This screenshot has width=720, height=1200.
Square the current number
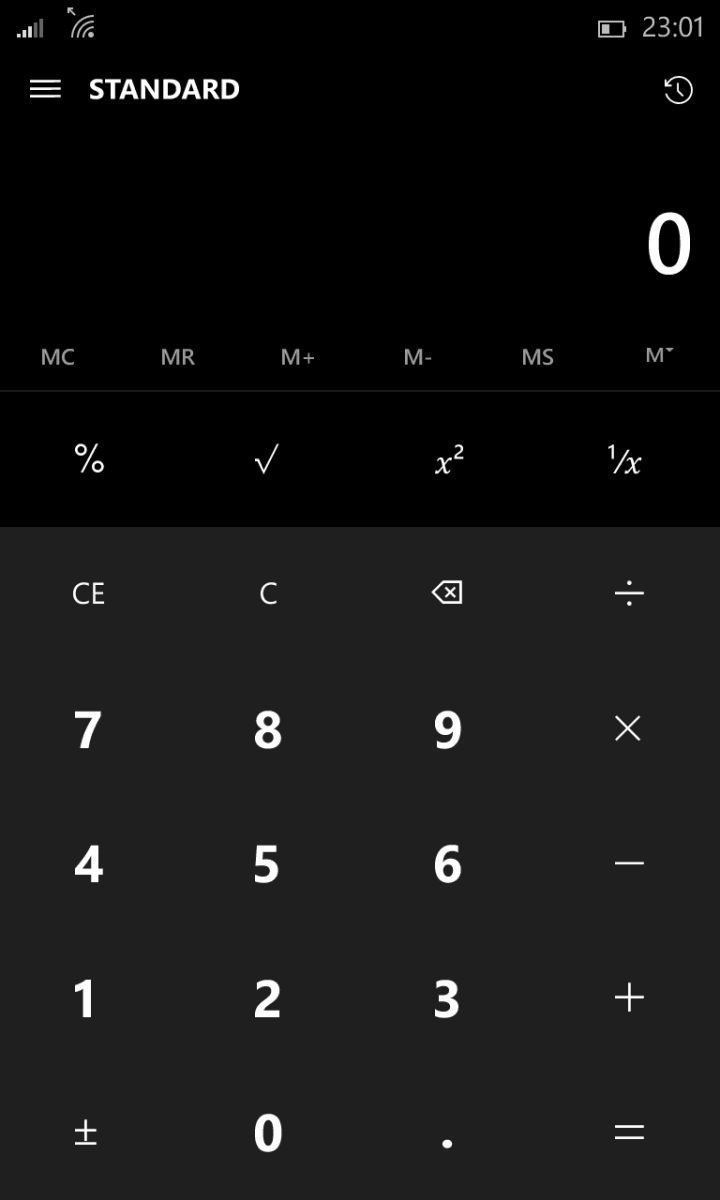(449, 459)
